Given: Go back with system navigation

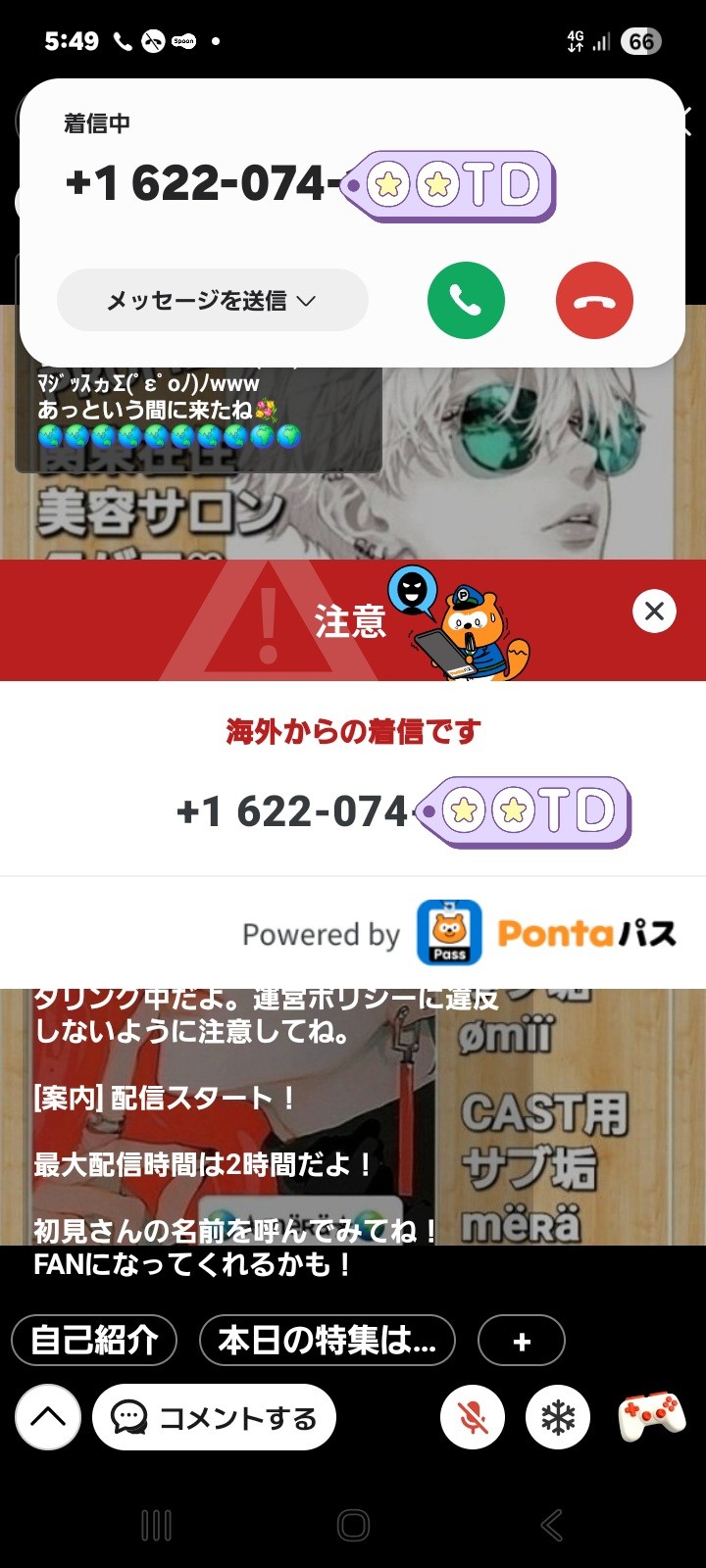Looking at the screenshot, I should [551, 1525].
